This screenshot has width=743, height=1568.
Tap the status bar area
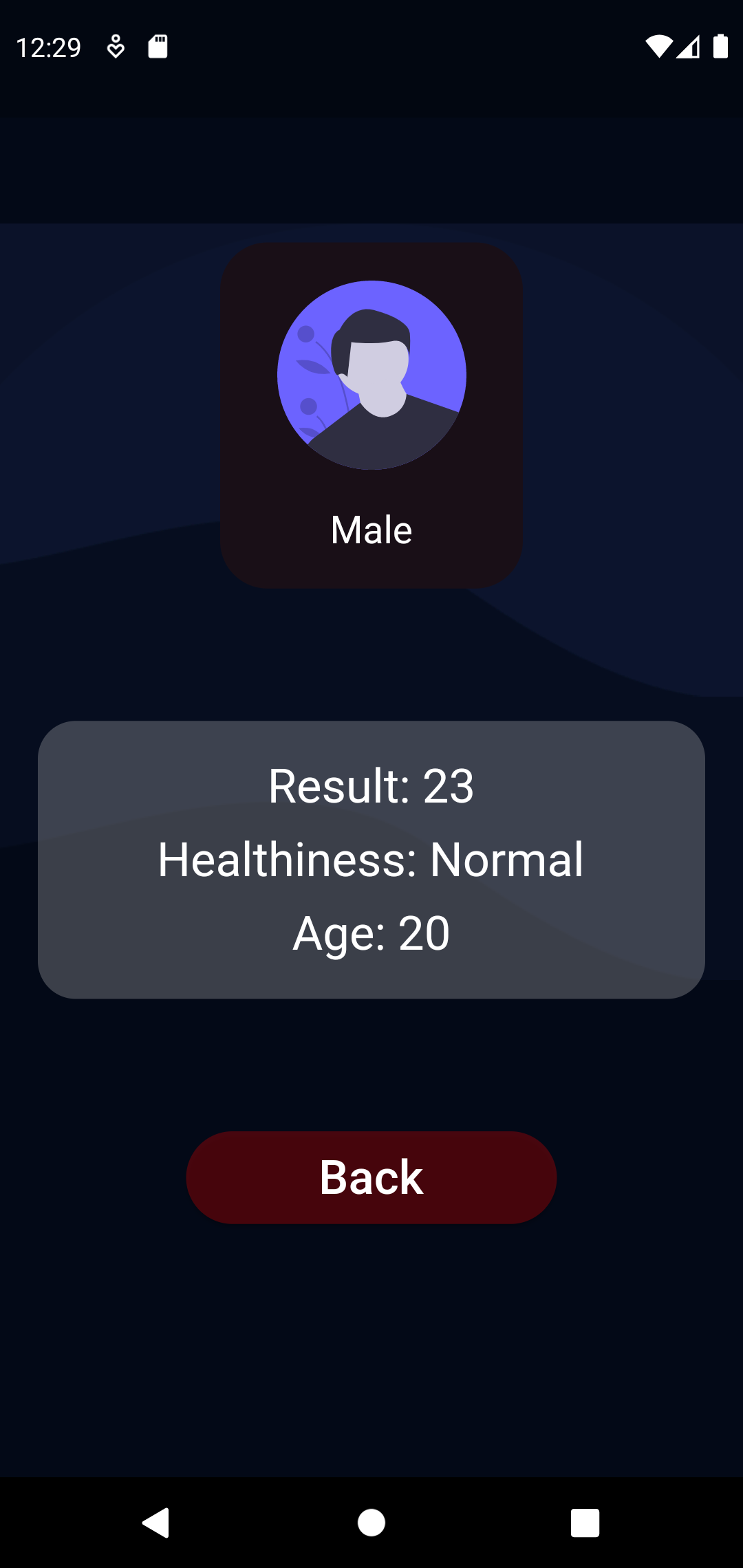pyautogui.click(x=371, y=47)
